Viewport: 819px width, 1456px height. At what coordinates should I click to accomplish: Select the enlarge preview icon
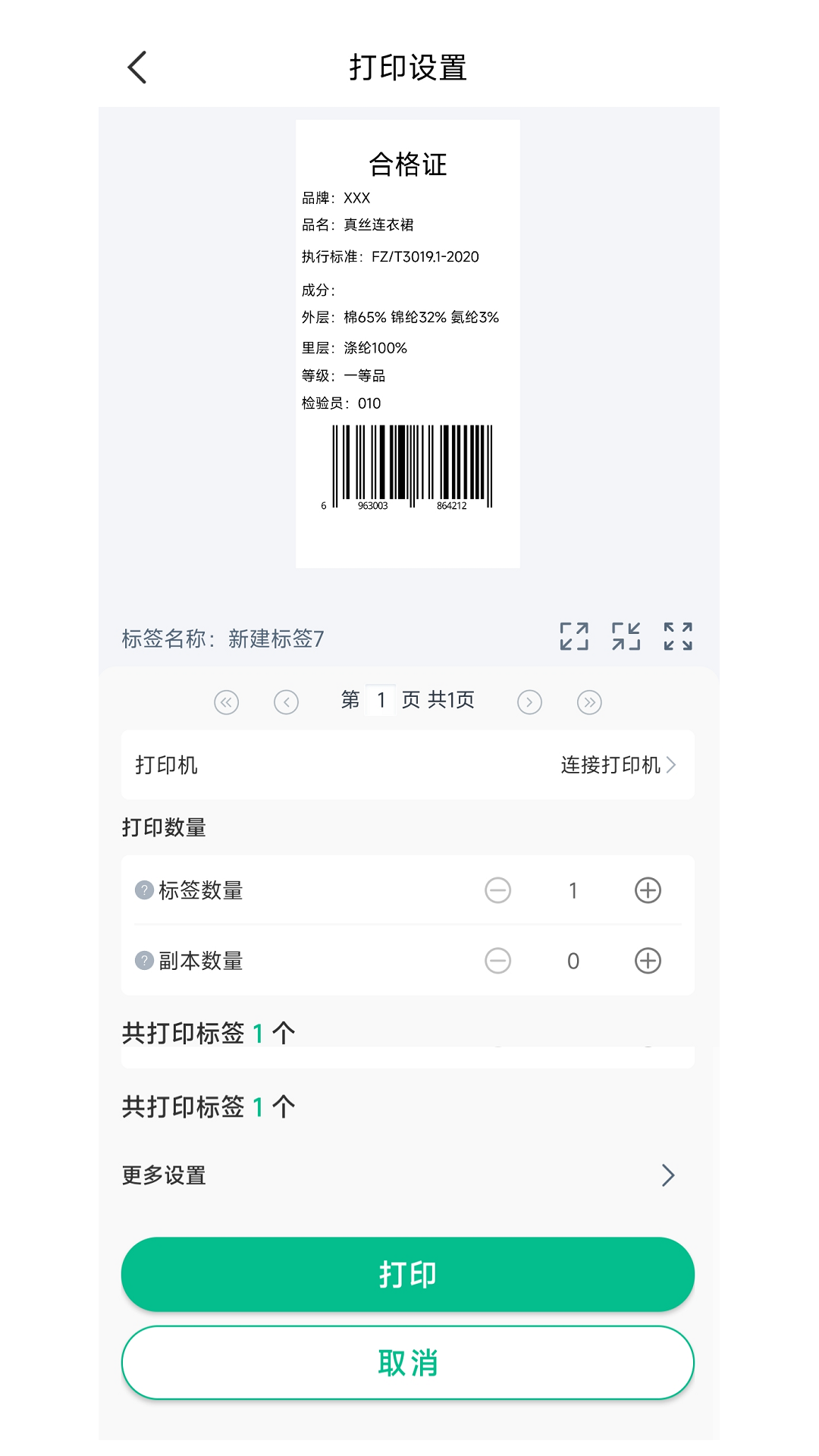pos(574,637)
